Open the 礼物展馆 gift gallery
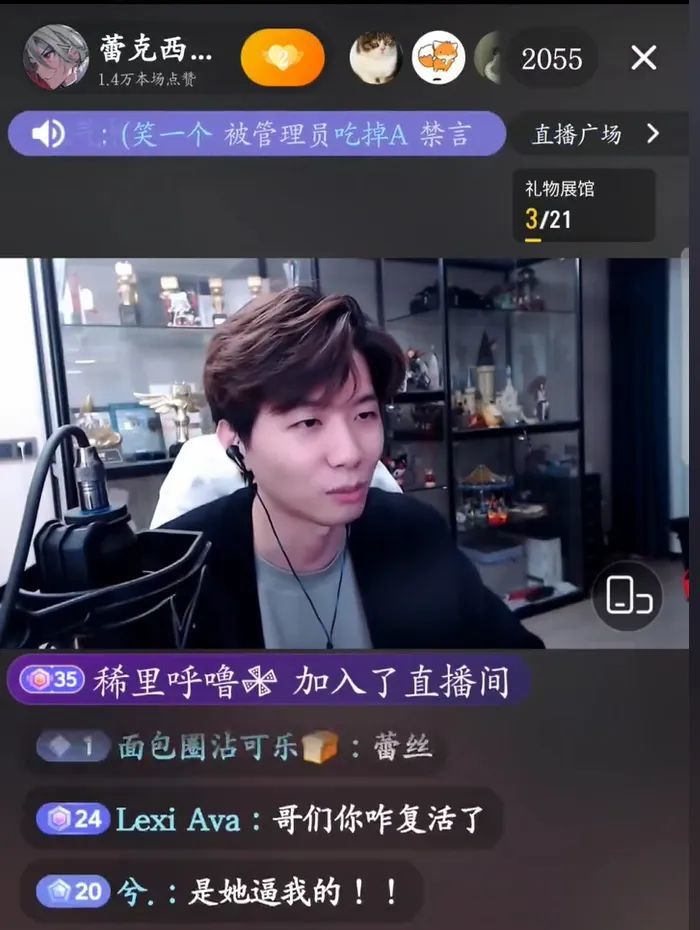 point(588,205)
